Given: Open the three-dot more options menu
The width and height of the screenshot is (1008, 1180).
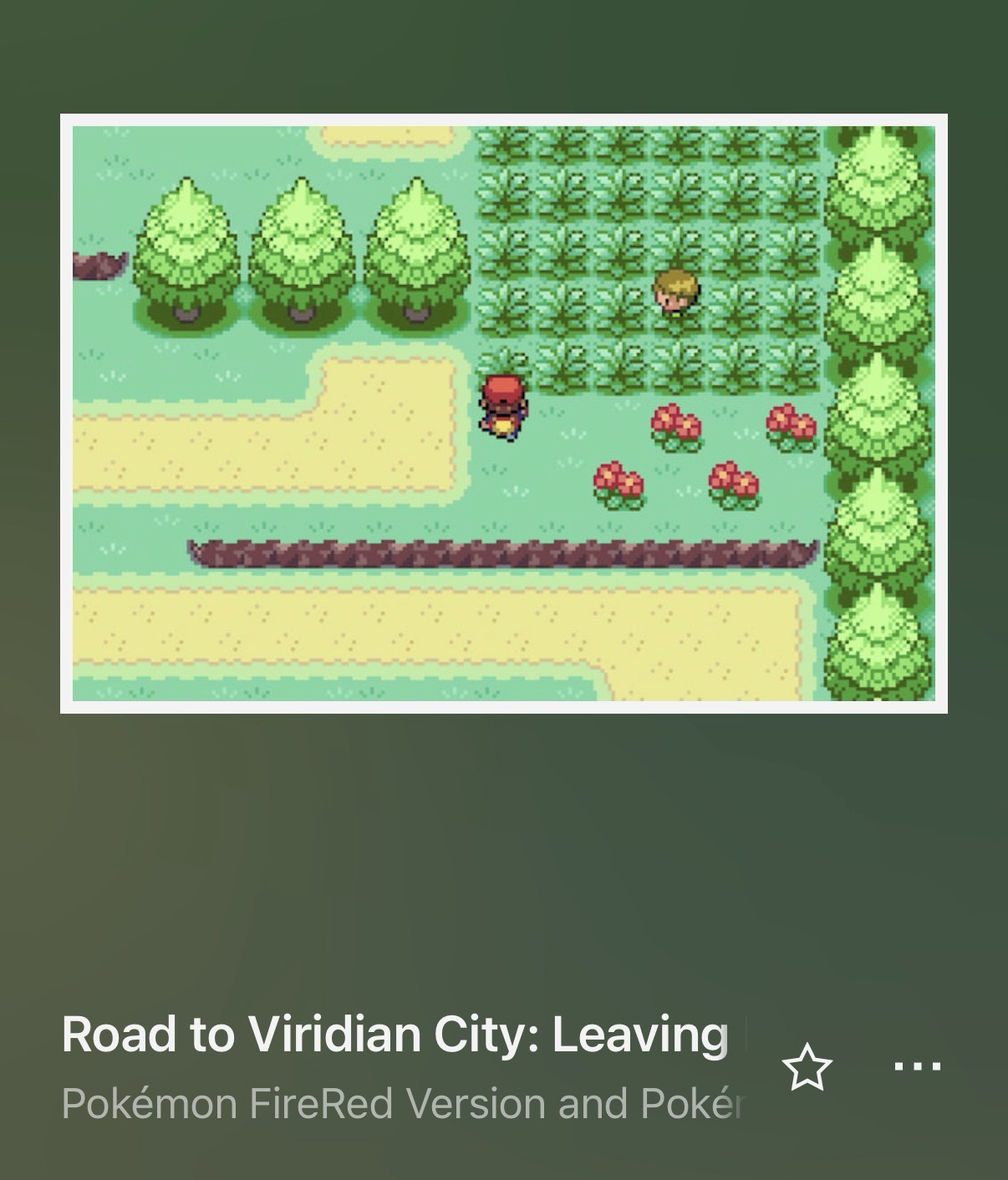Looking at the screenshot, I should [x=917, y=1066].
